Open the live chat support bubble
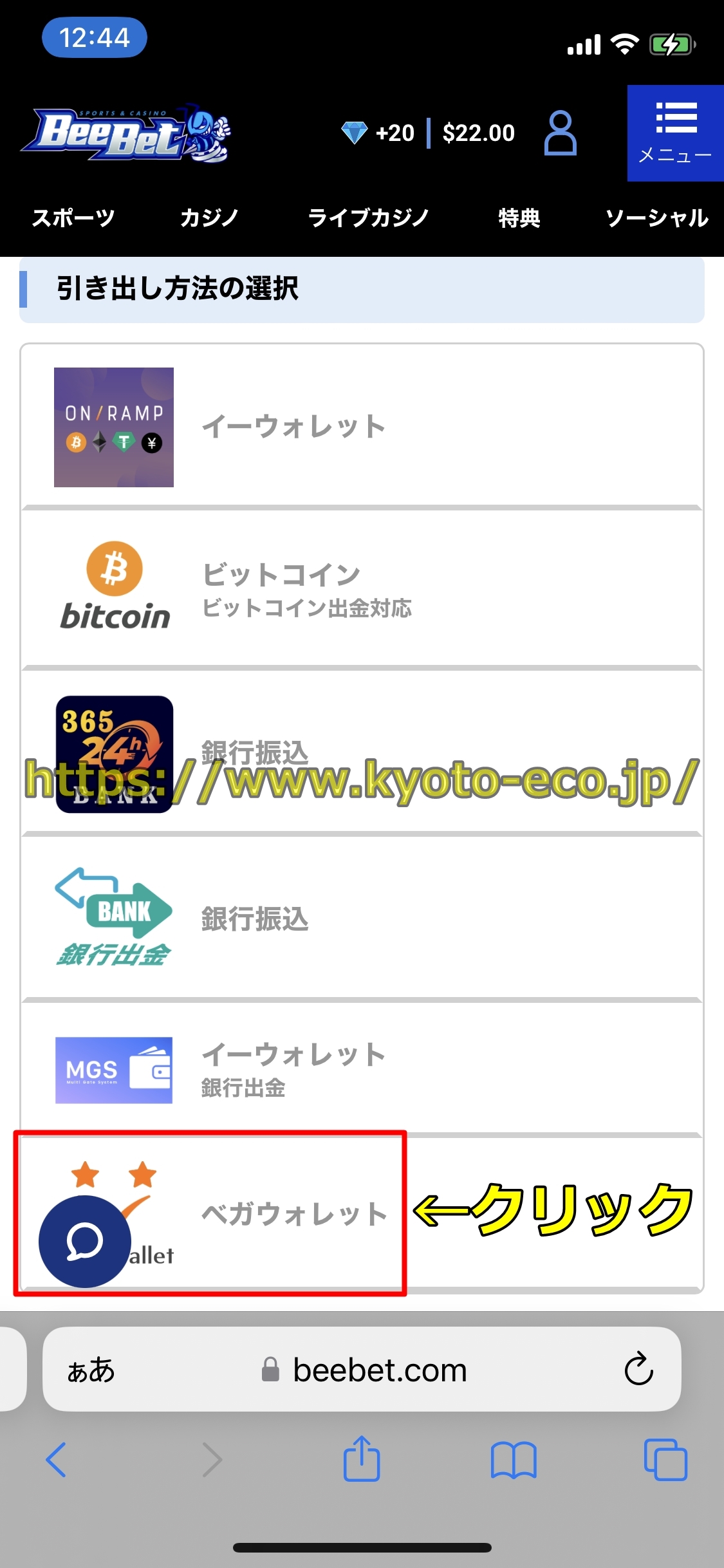Viewport: 724px width, 1568px height. pos(85,1242)
